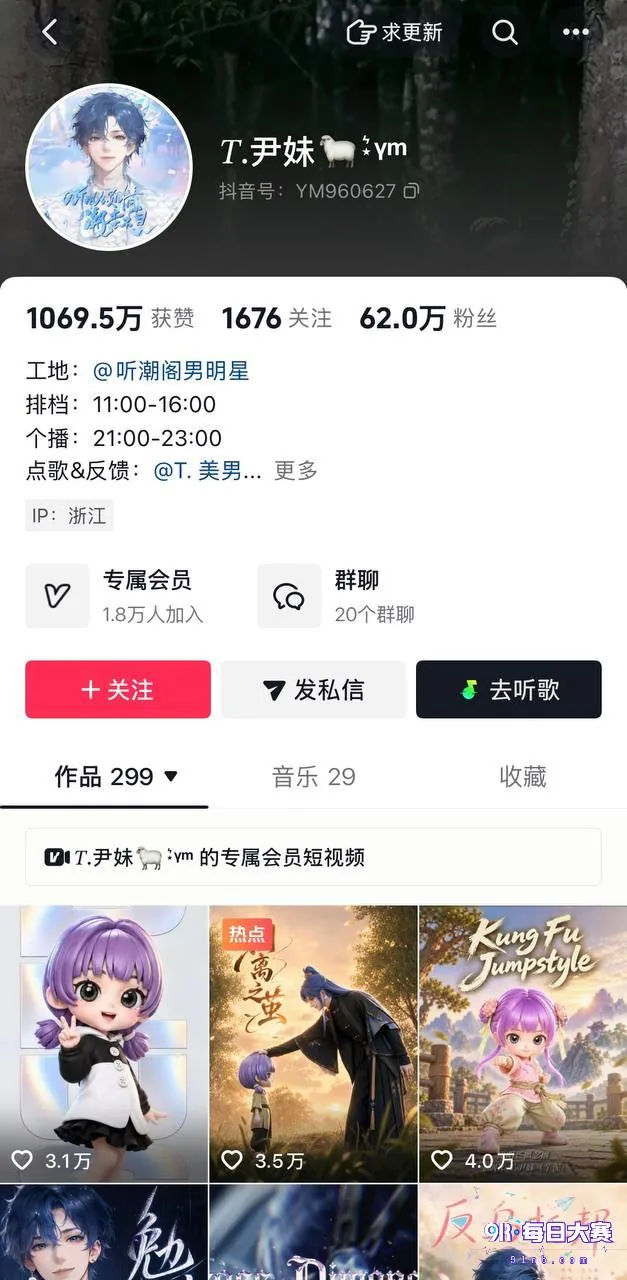This screenshot has width=627, height=1280.
Task: Send a private message via 发私信
Action: 313,689
